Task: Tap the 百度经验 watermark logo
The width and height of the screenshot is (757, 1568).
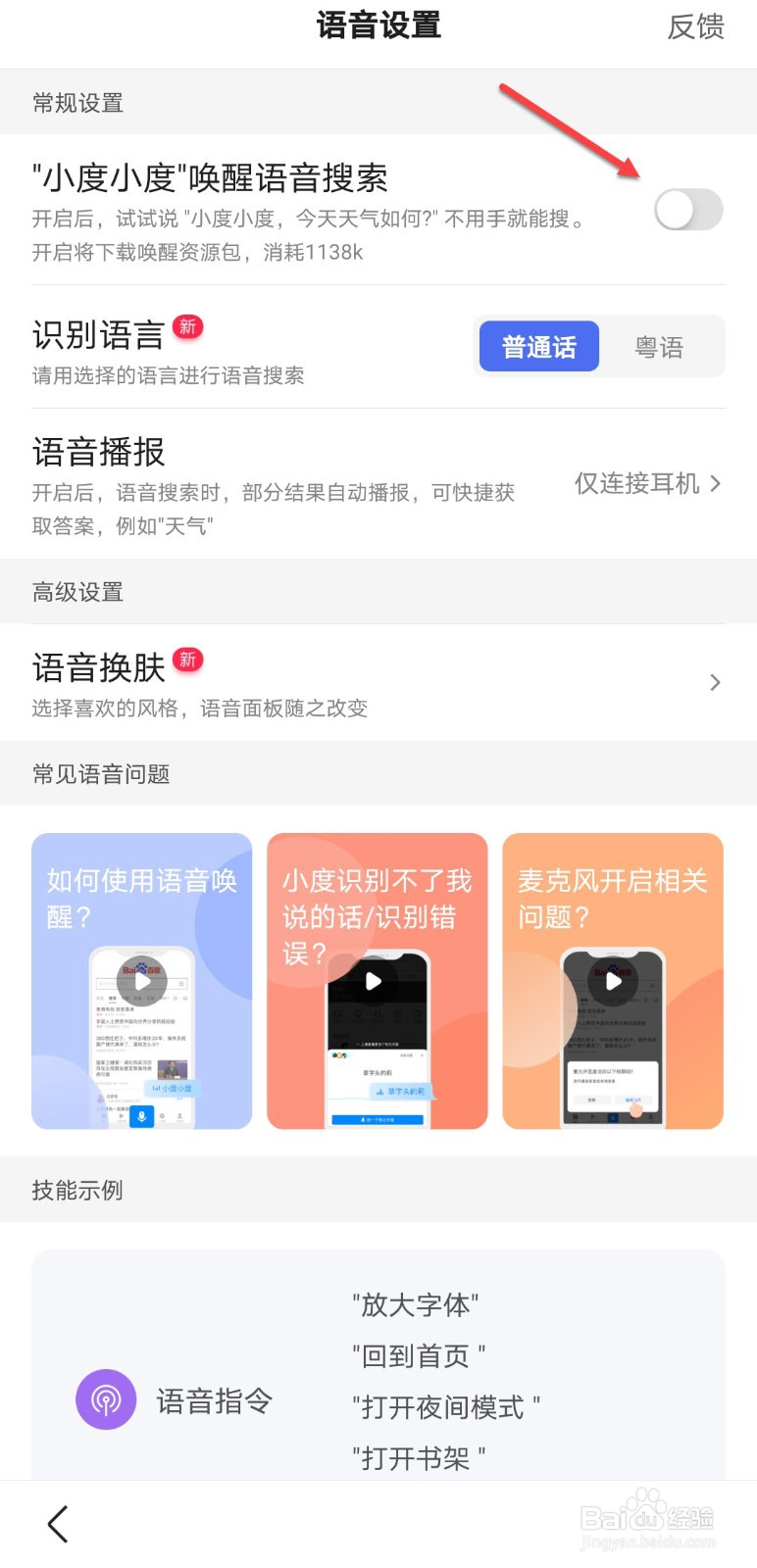Action: tap(647, 1514)
